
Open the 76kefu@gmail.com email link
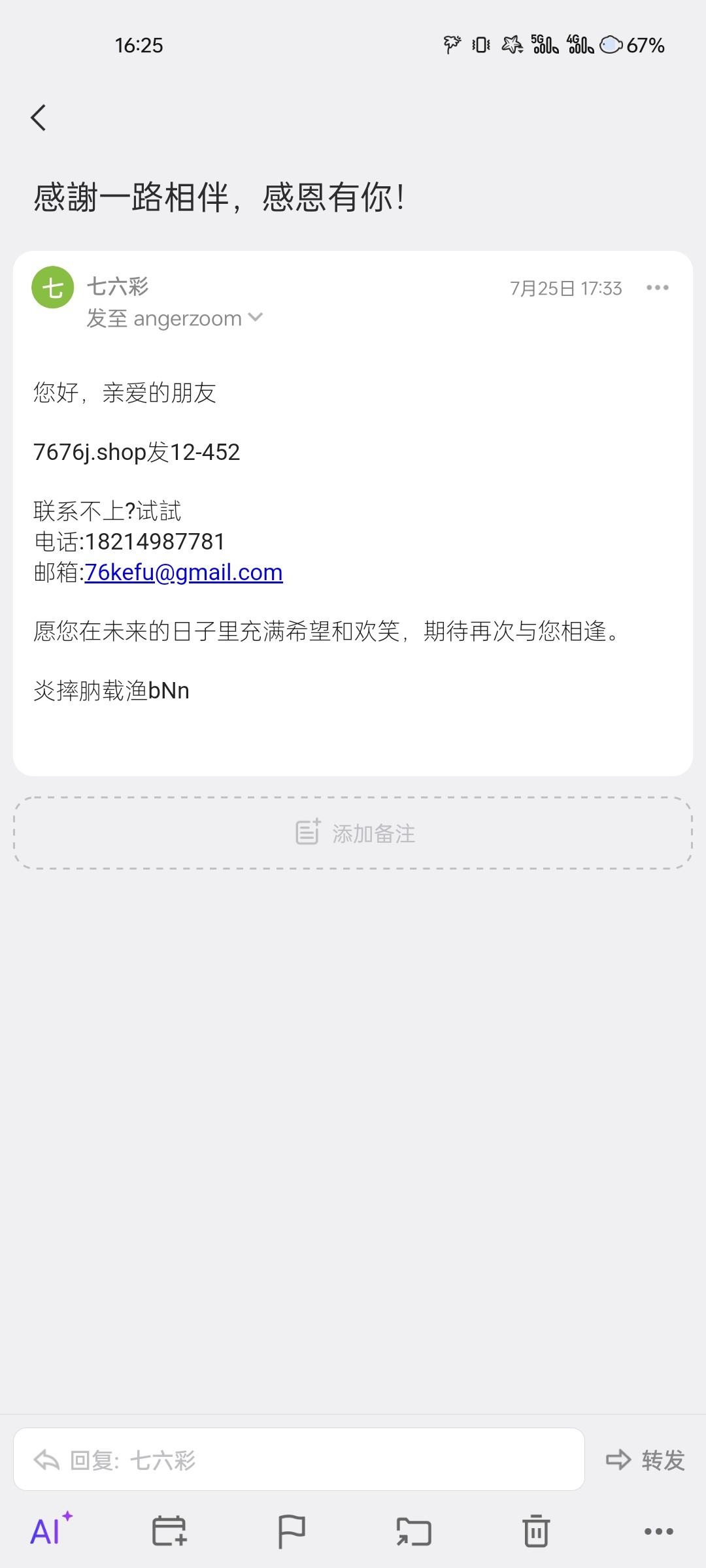coord(184,572)
